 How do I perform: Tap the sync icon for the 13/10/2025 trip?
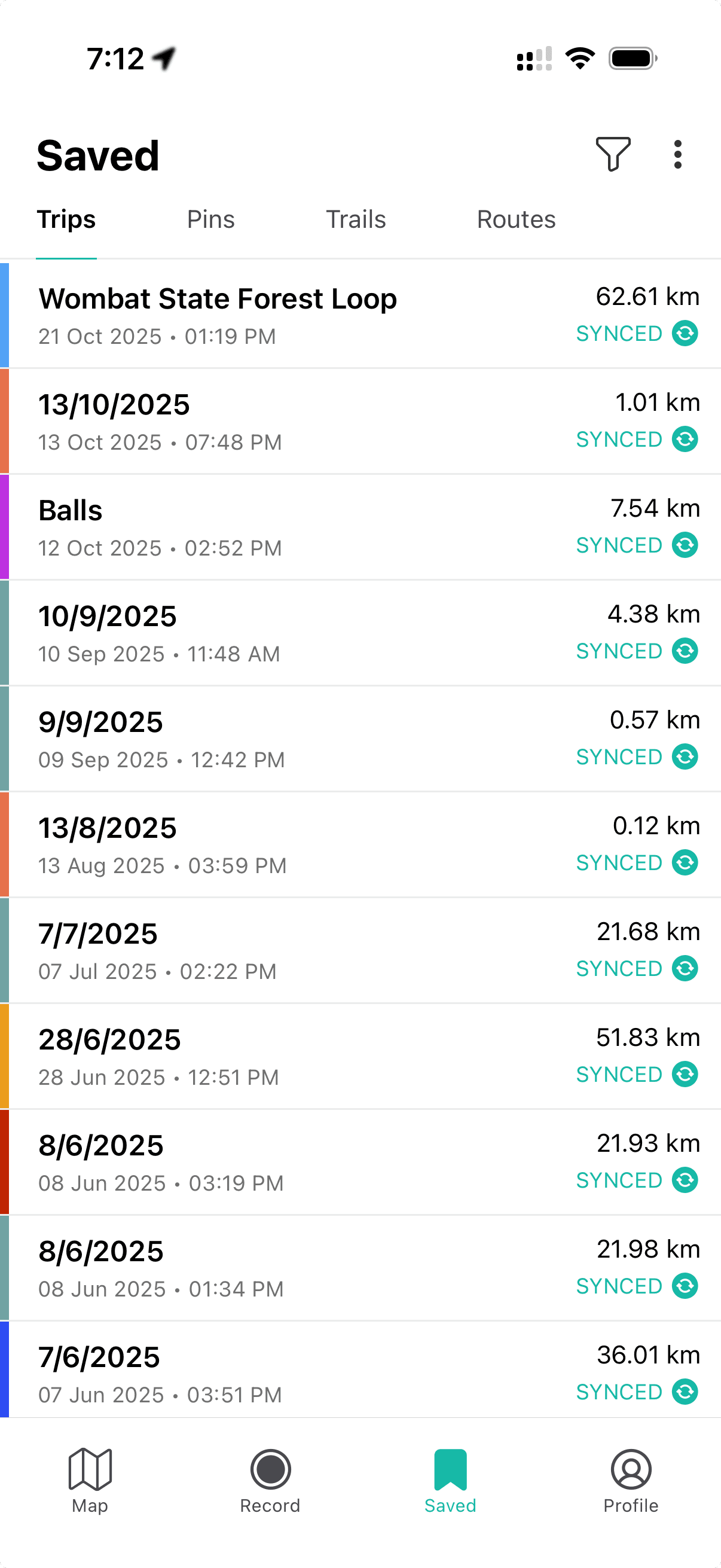point(684,439)
